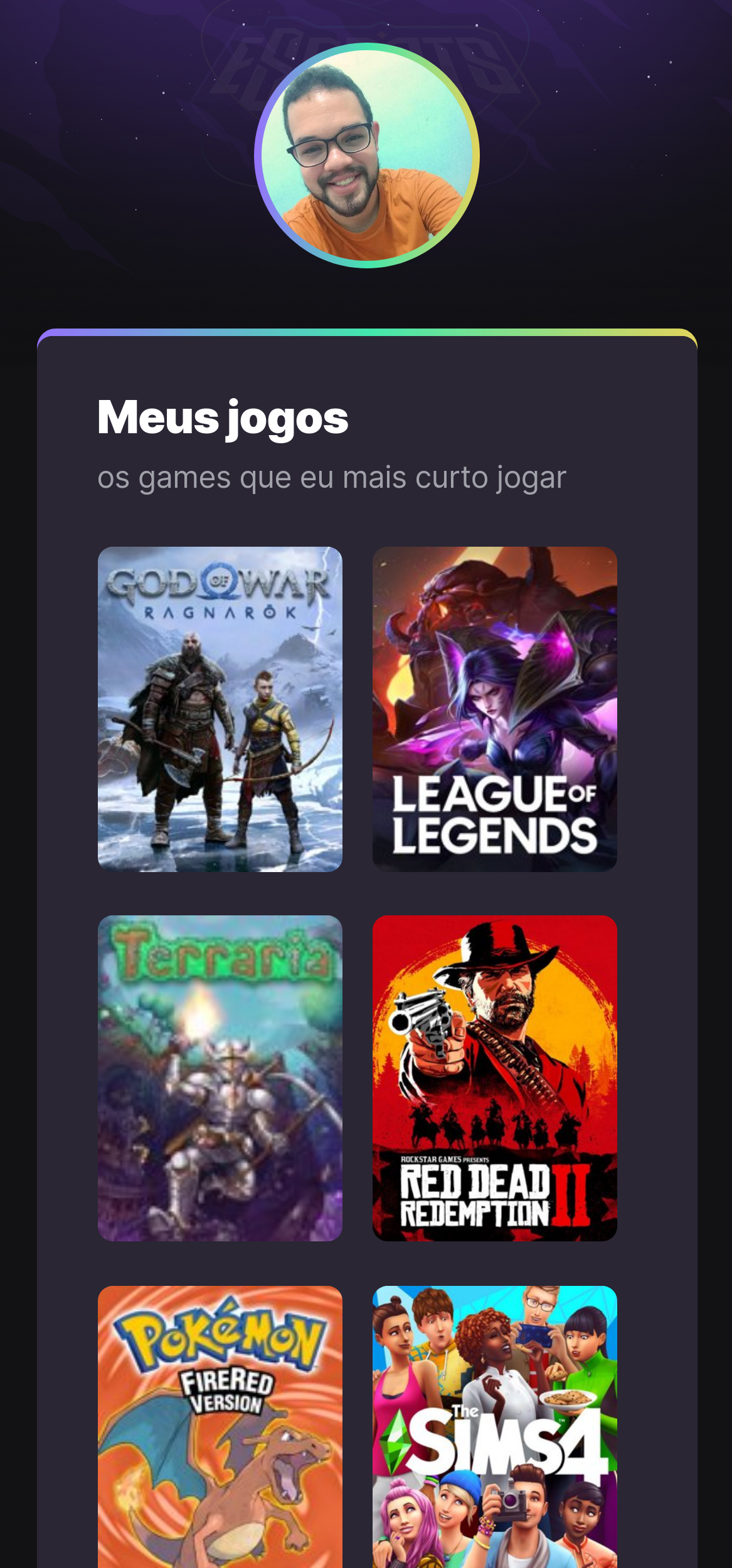Select the League of Legends cover
This screenshot has width=732, height=1568.
tap(494, 708)
